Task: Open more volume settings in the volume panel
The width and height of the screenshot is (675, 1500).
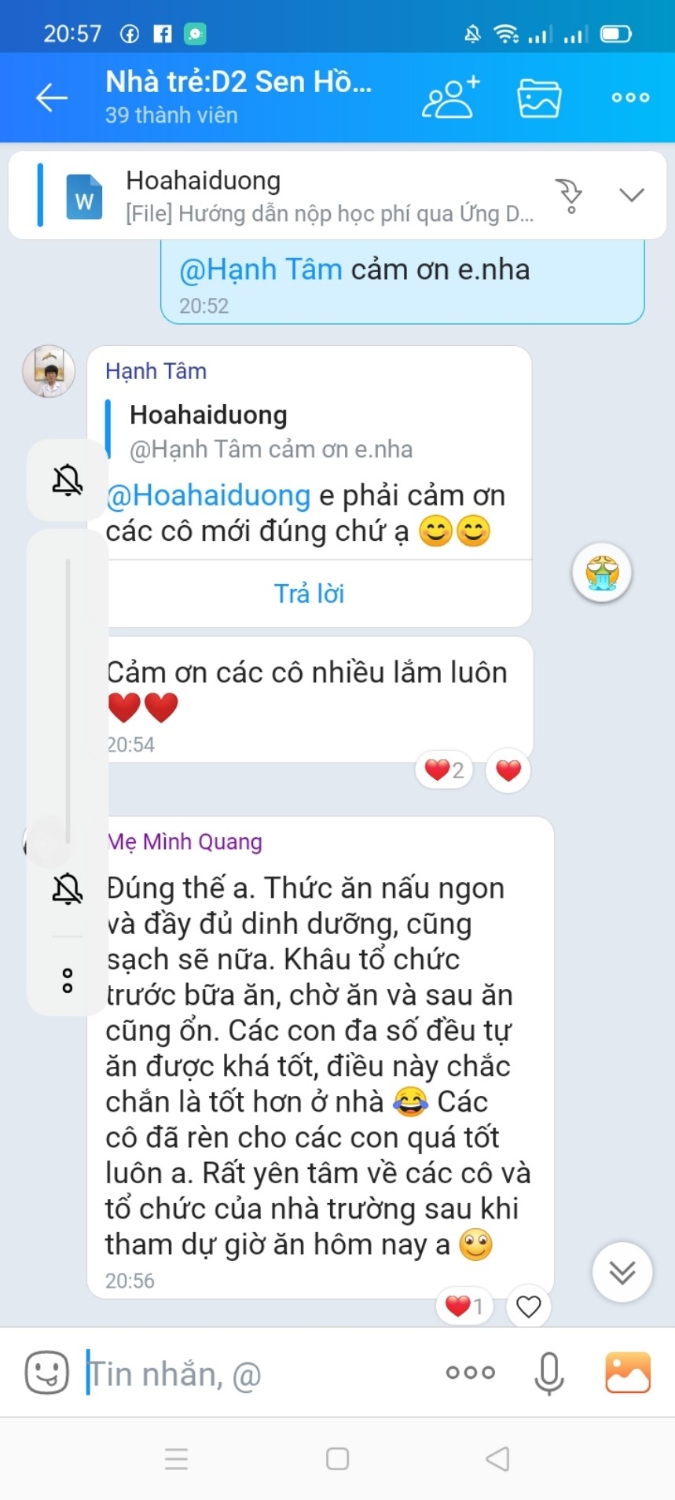Action: (67, 980)
